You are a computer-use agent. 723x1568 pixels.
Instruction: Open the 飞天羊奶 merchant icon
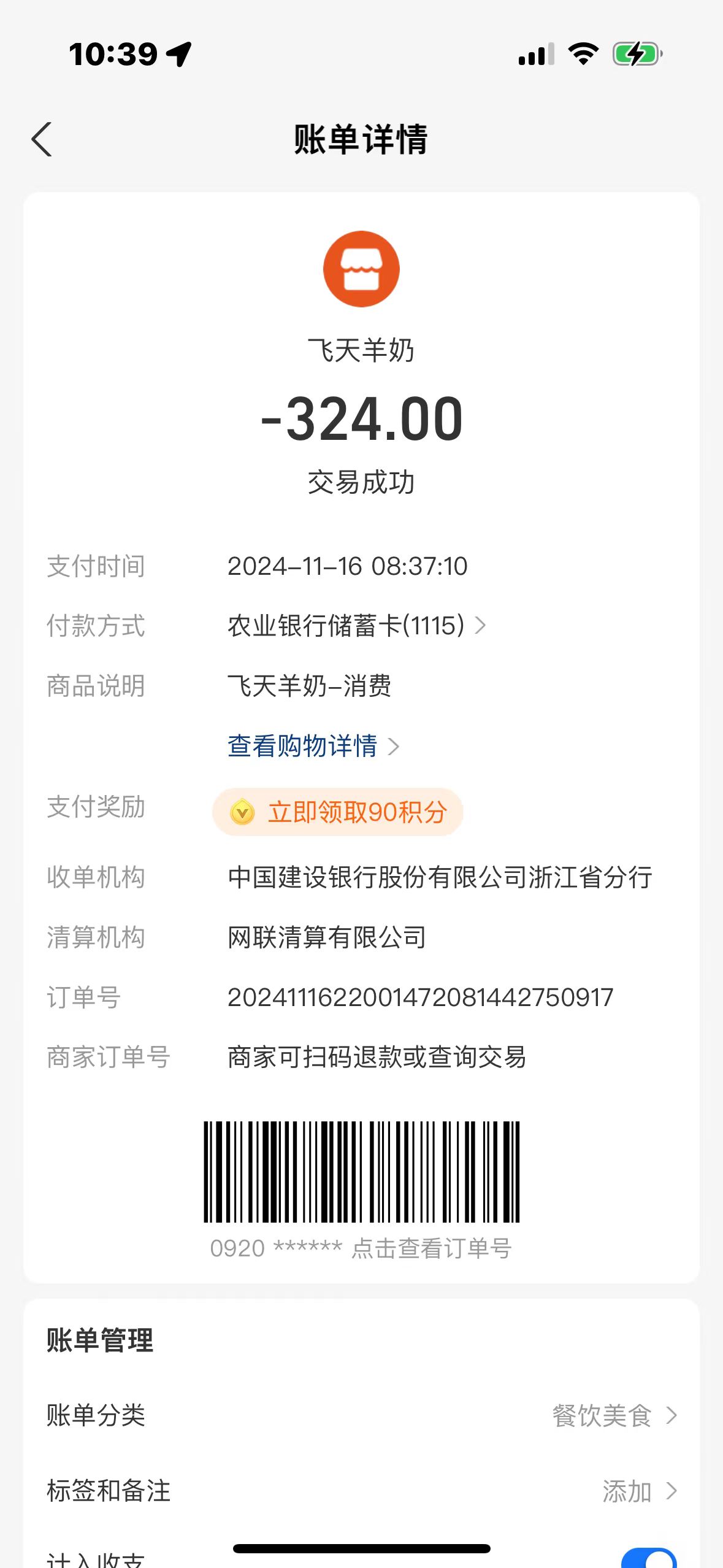coord(361,269)
